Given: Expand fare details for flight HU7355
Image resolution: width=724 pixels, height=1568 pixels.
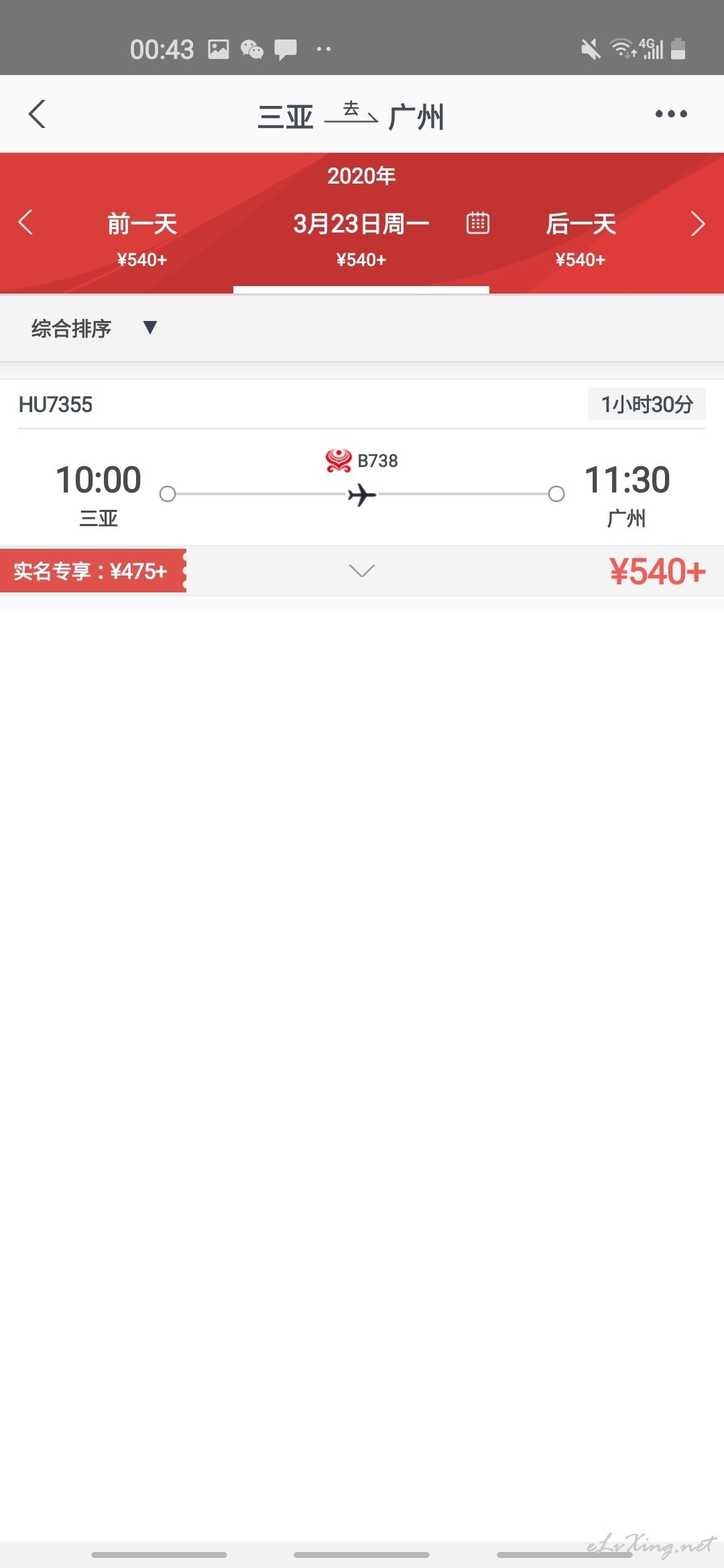Looking at the screenshot, I should [x=362, y=571].
